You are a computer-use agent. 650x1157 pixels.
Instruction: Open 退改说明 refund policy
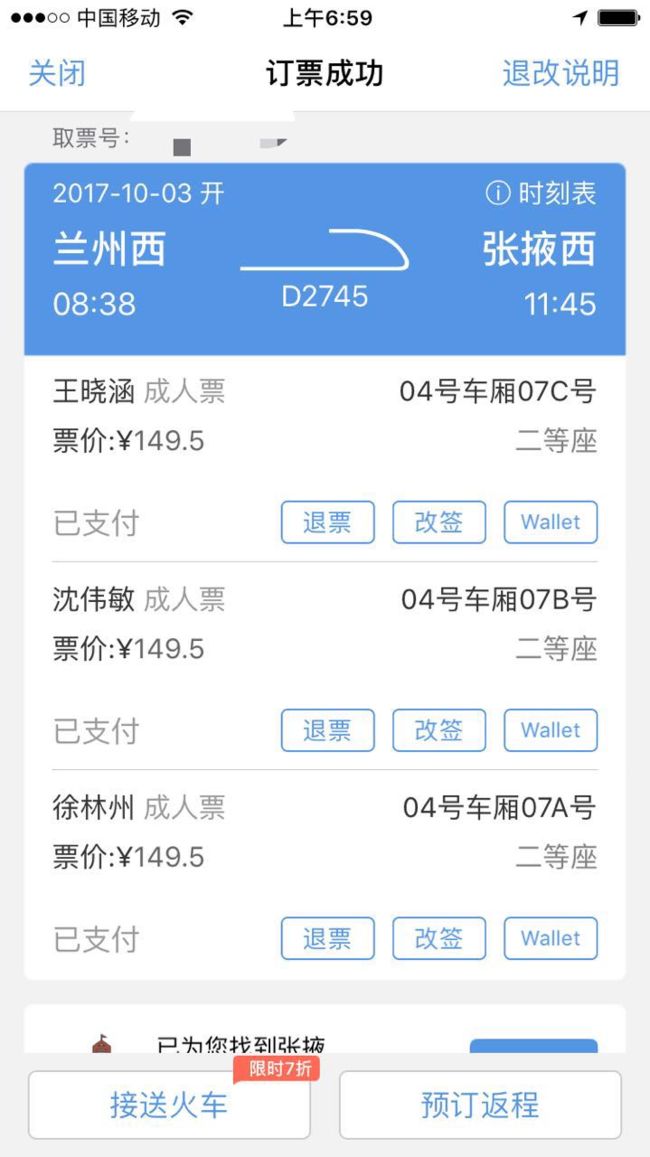[561, 74]
